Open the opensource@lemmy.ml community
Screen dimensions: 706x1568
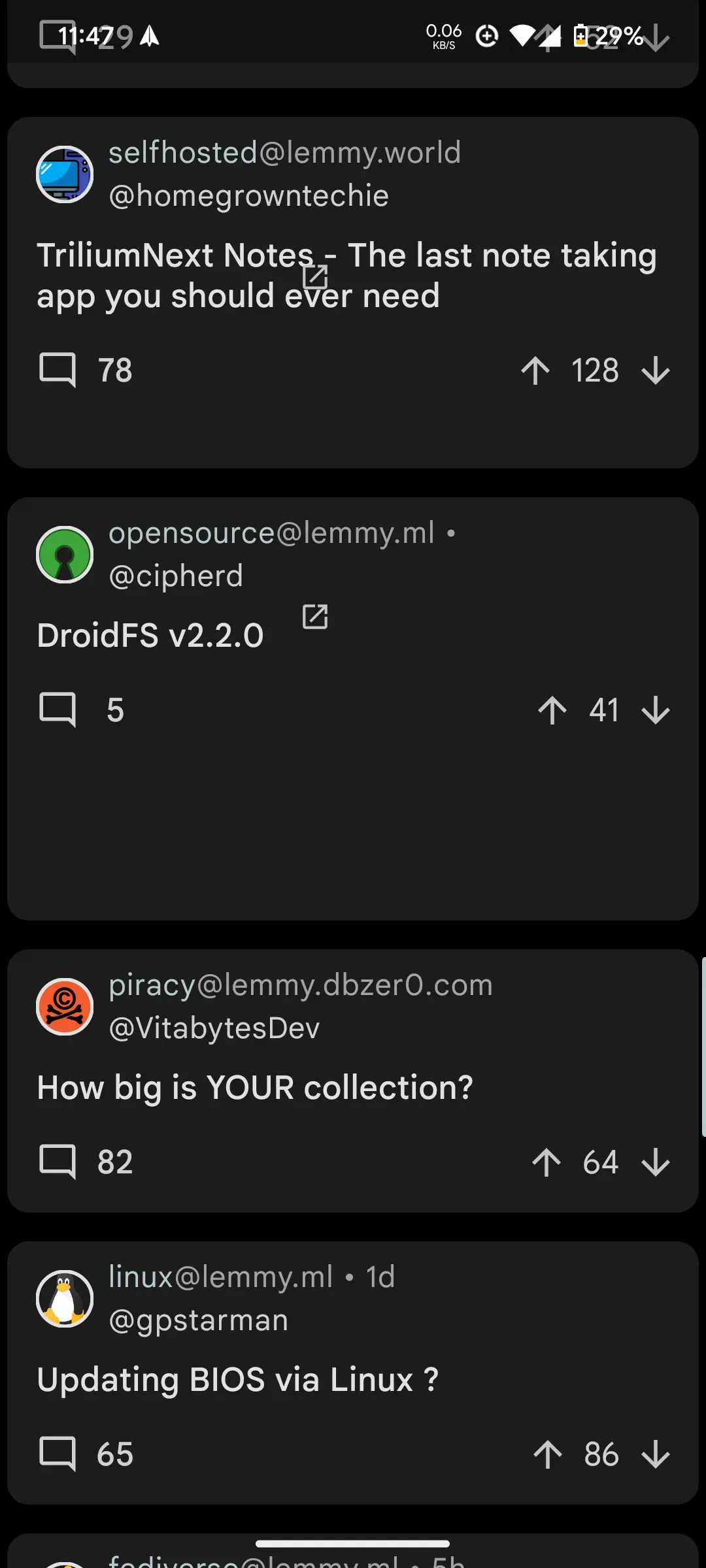tap(271, 532)
